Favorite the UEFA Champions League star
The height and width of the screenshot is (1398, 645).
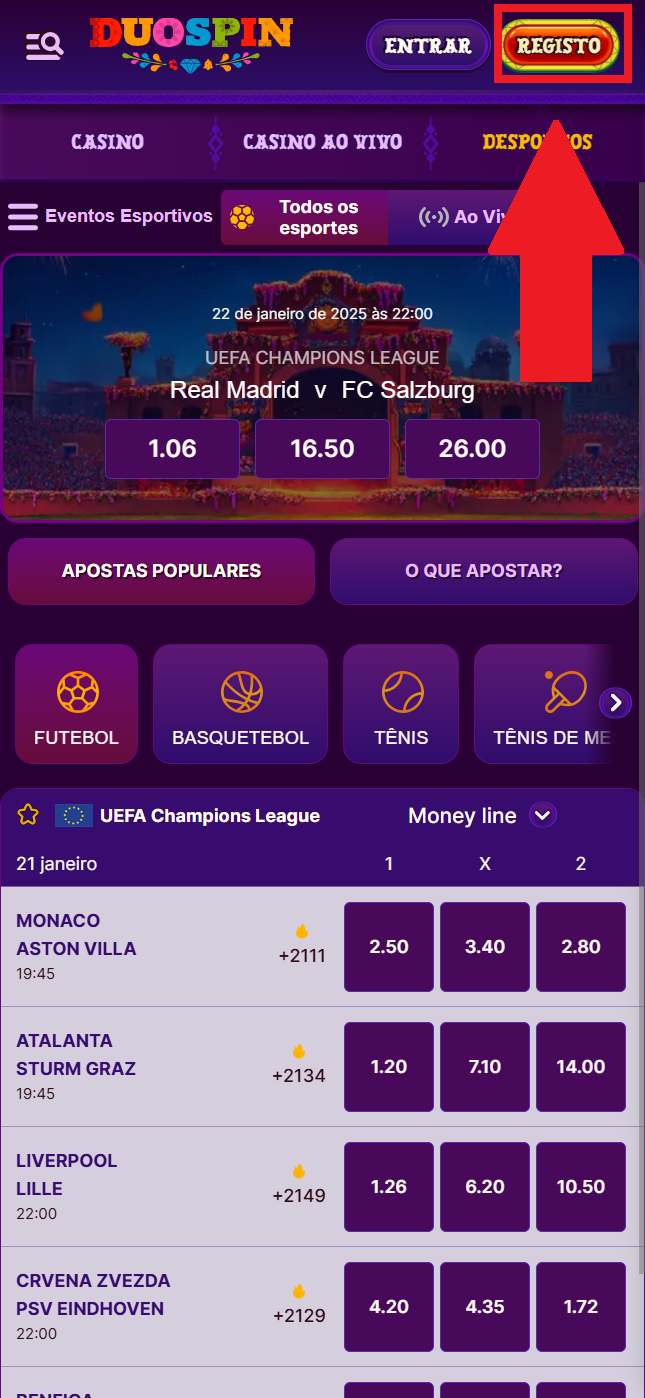point(28,815)
